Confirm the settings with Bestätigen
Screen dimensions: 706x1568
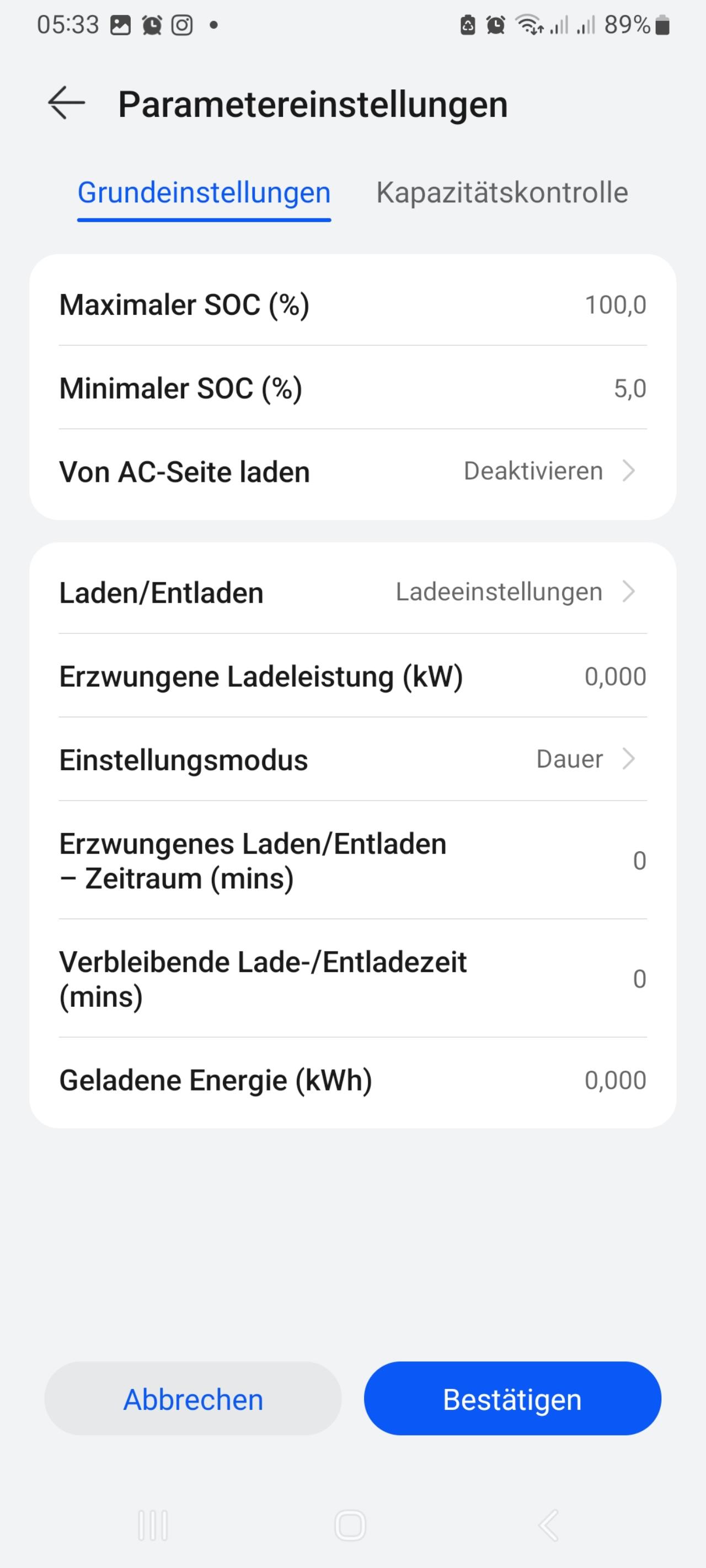click(512, 1399)
